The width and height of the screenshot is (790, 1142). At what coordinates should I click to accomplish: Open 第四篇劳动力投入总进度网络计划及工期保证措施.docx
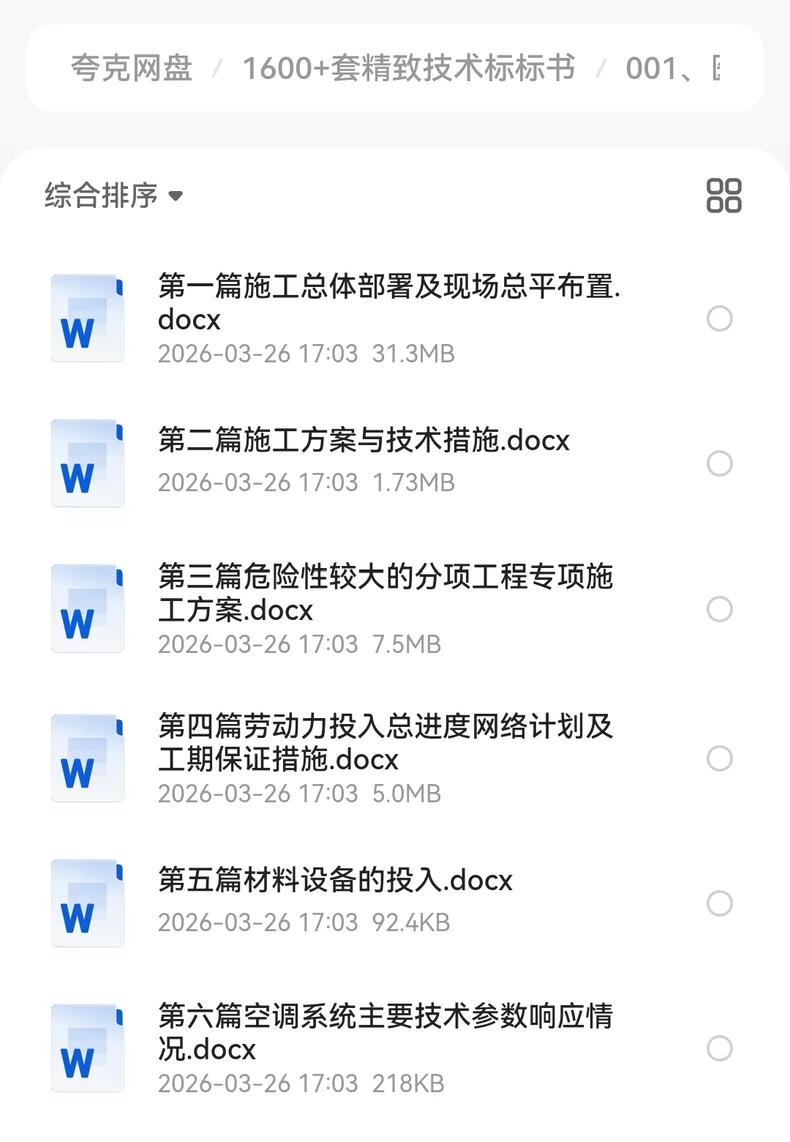[386, 743]
